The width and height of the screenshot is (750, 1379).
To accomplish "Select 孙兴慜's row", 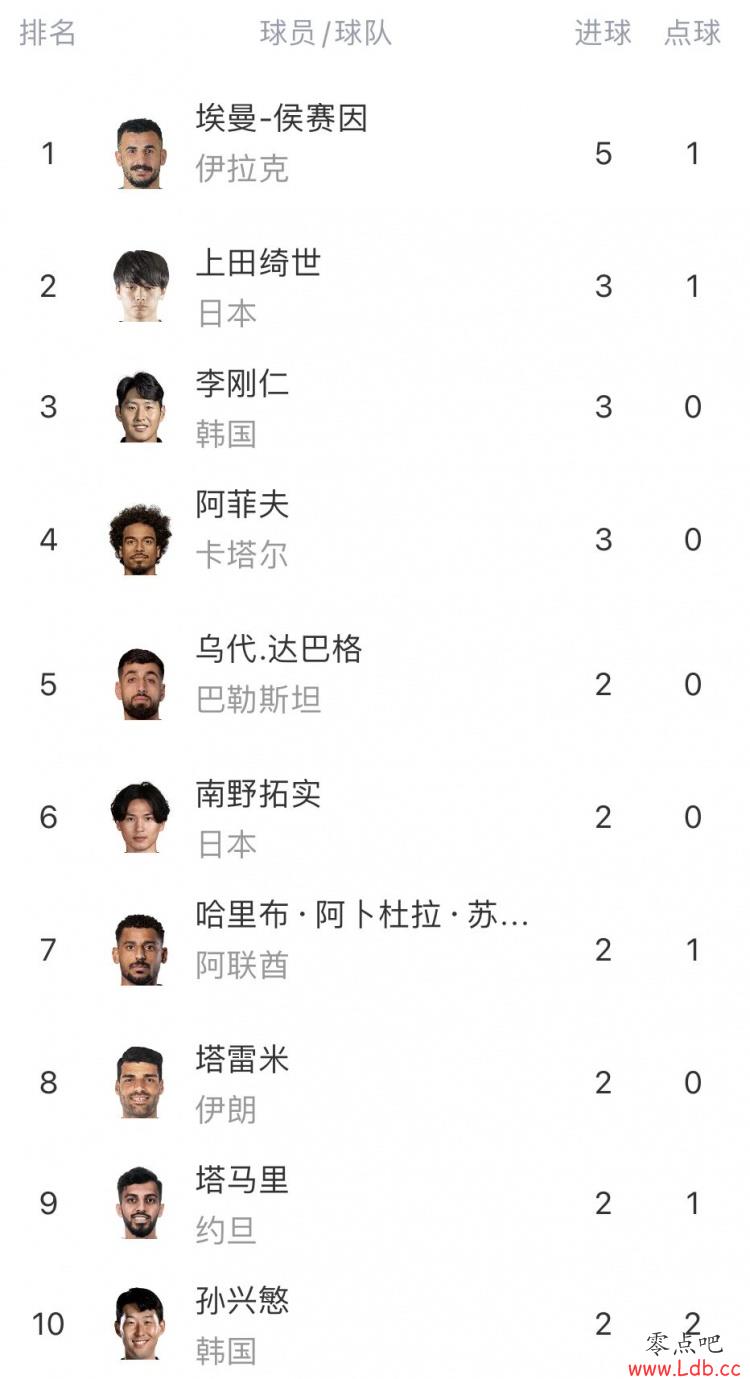I will (375, 1324).
